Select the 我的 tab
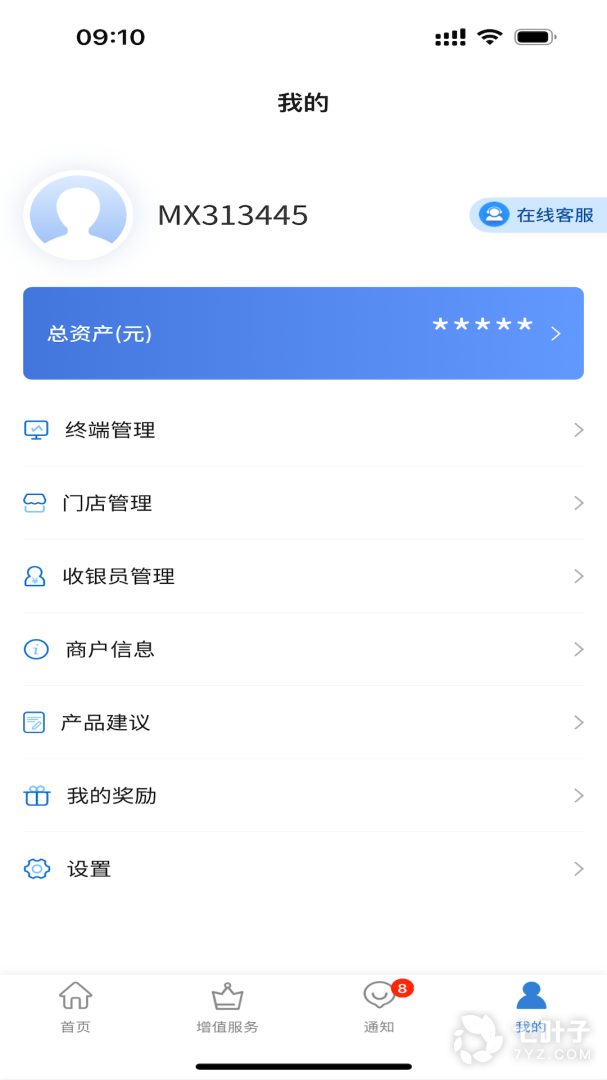The height and width of the screenshot is (1080, 607). (x=531, y=1007)
